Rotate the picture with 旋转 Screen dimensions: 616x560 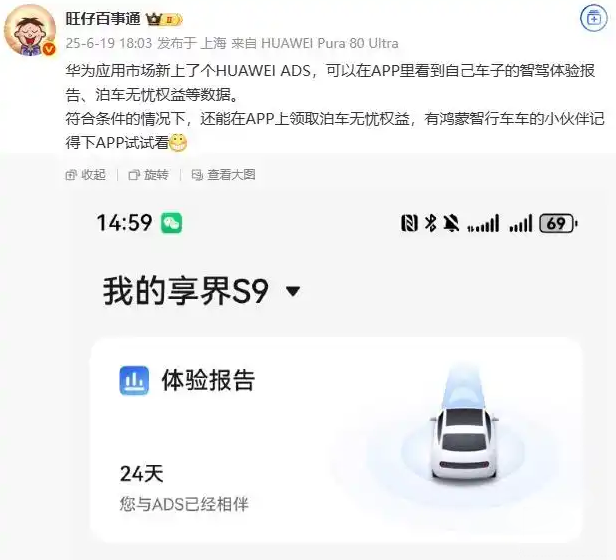pos(149,174)
